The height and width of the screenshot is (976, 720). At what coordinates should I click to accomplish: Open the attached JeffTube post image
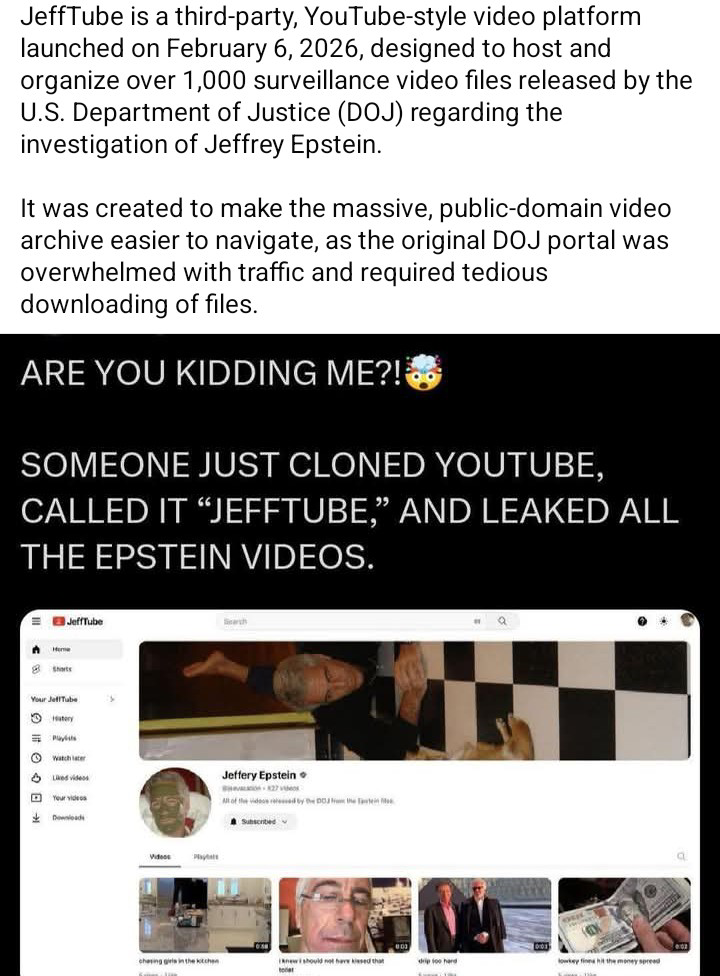tap(360, 655)
